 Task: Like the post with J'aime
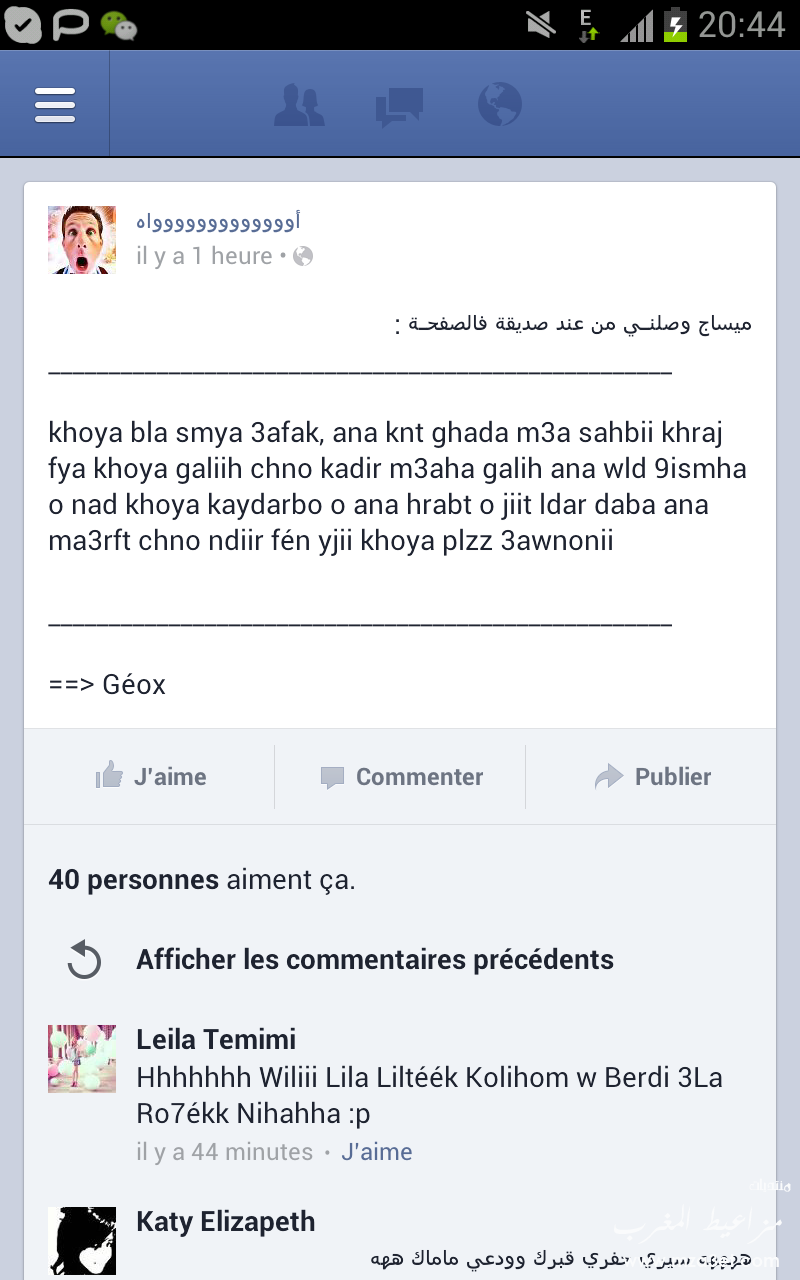tap(150, 777)
